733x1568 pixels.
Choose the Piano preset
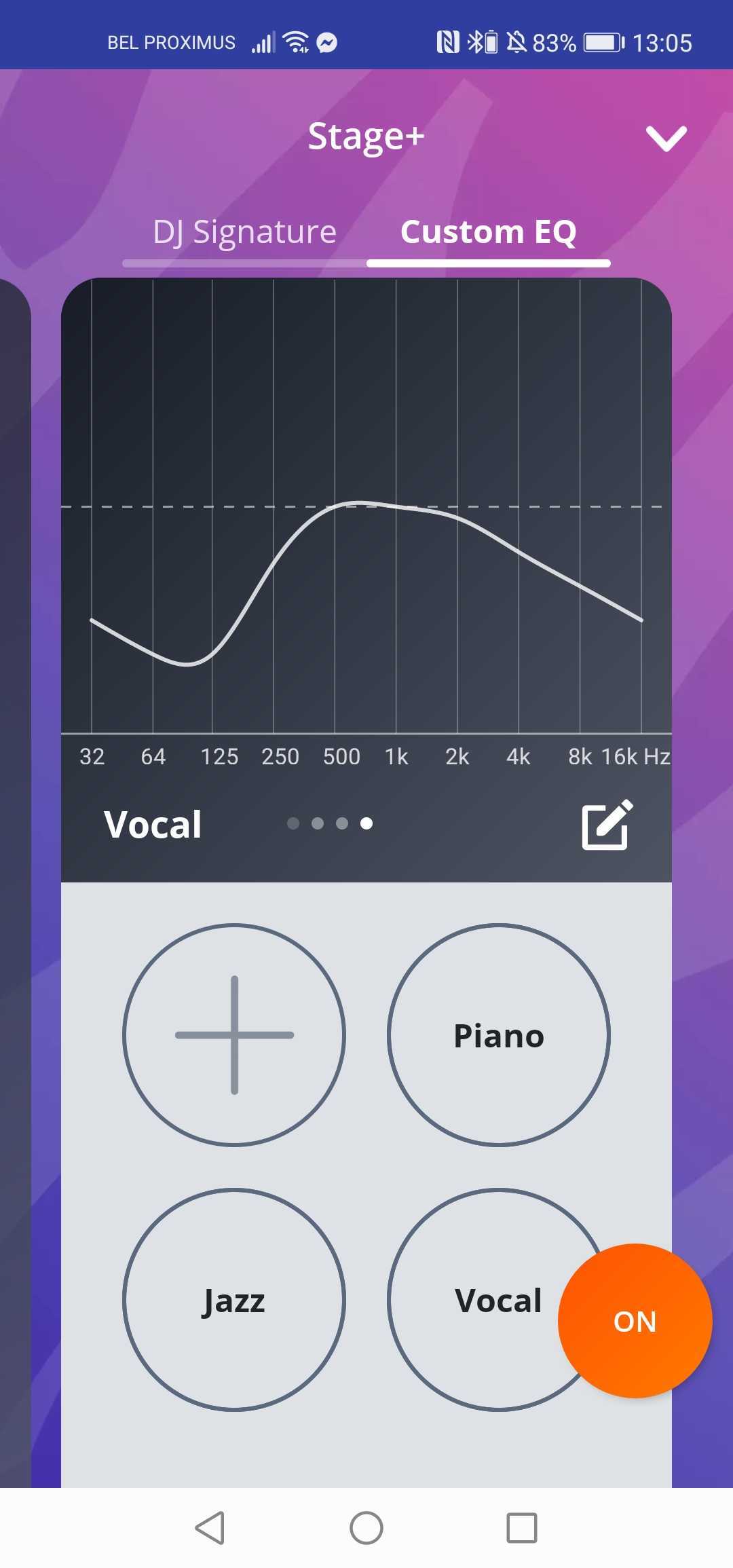tap(499, 1035)
